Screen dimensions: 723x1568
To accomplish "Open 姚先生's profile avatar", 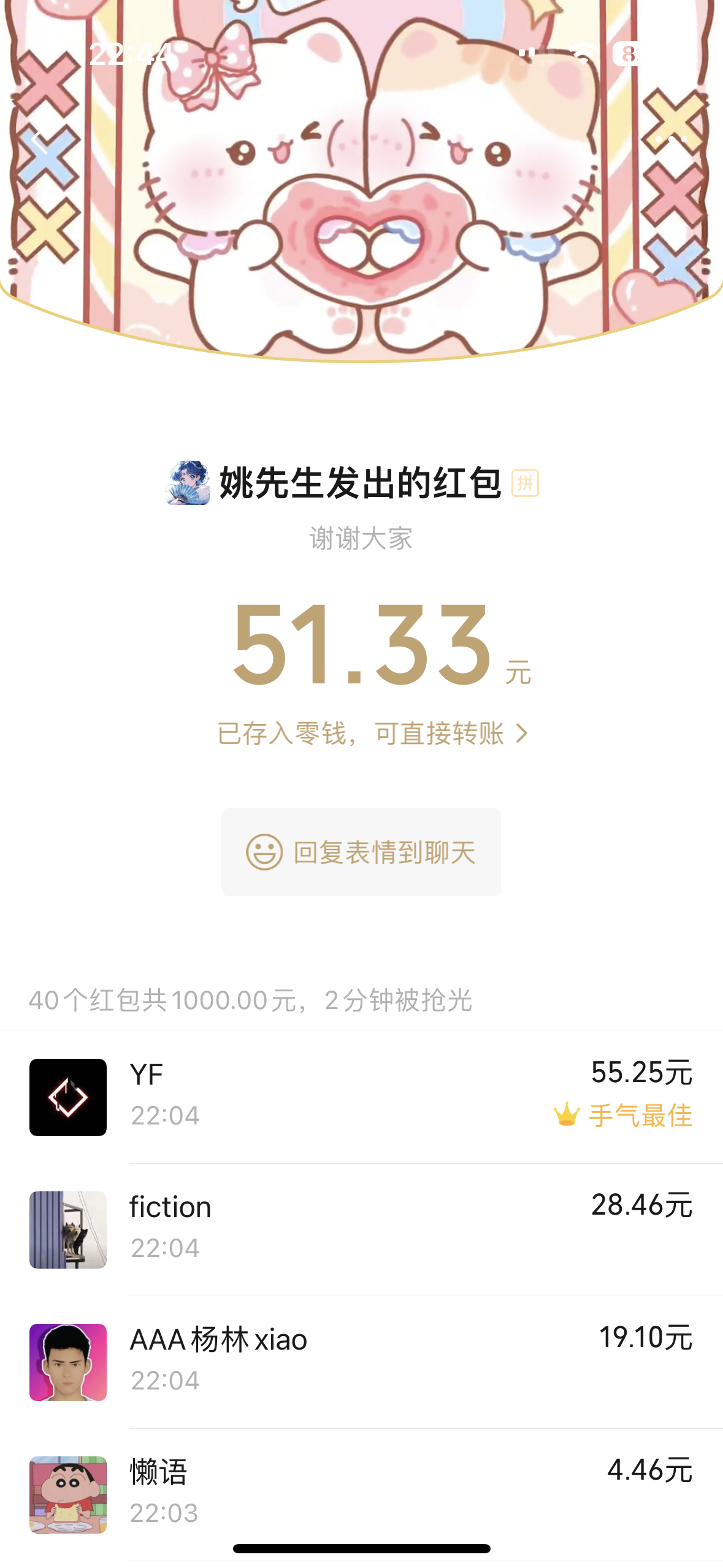I will tap(185, 484).
